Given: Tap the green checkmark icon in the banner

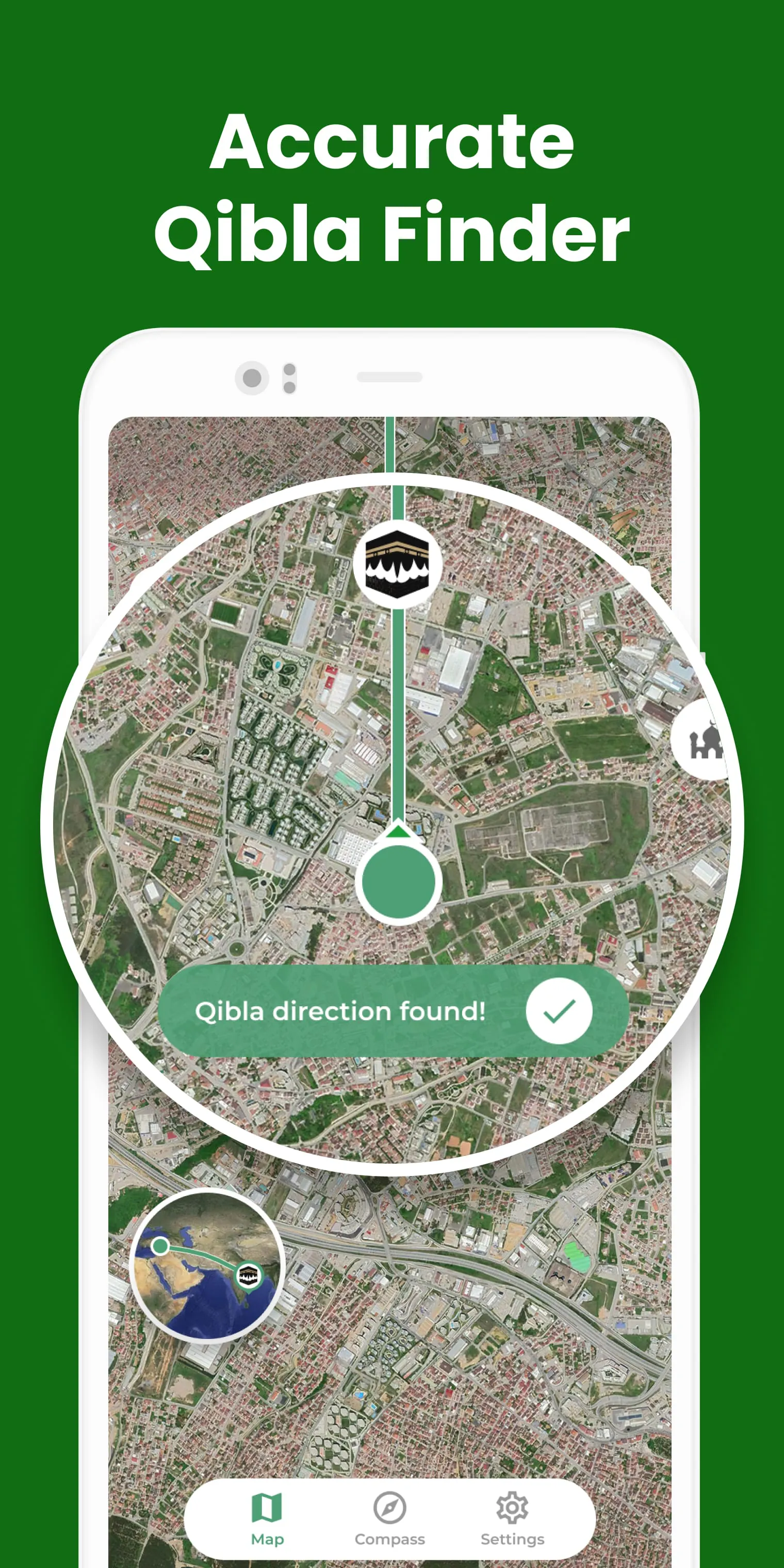Looking at the screenshot, I should (x=560, y=1010).
